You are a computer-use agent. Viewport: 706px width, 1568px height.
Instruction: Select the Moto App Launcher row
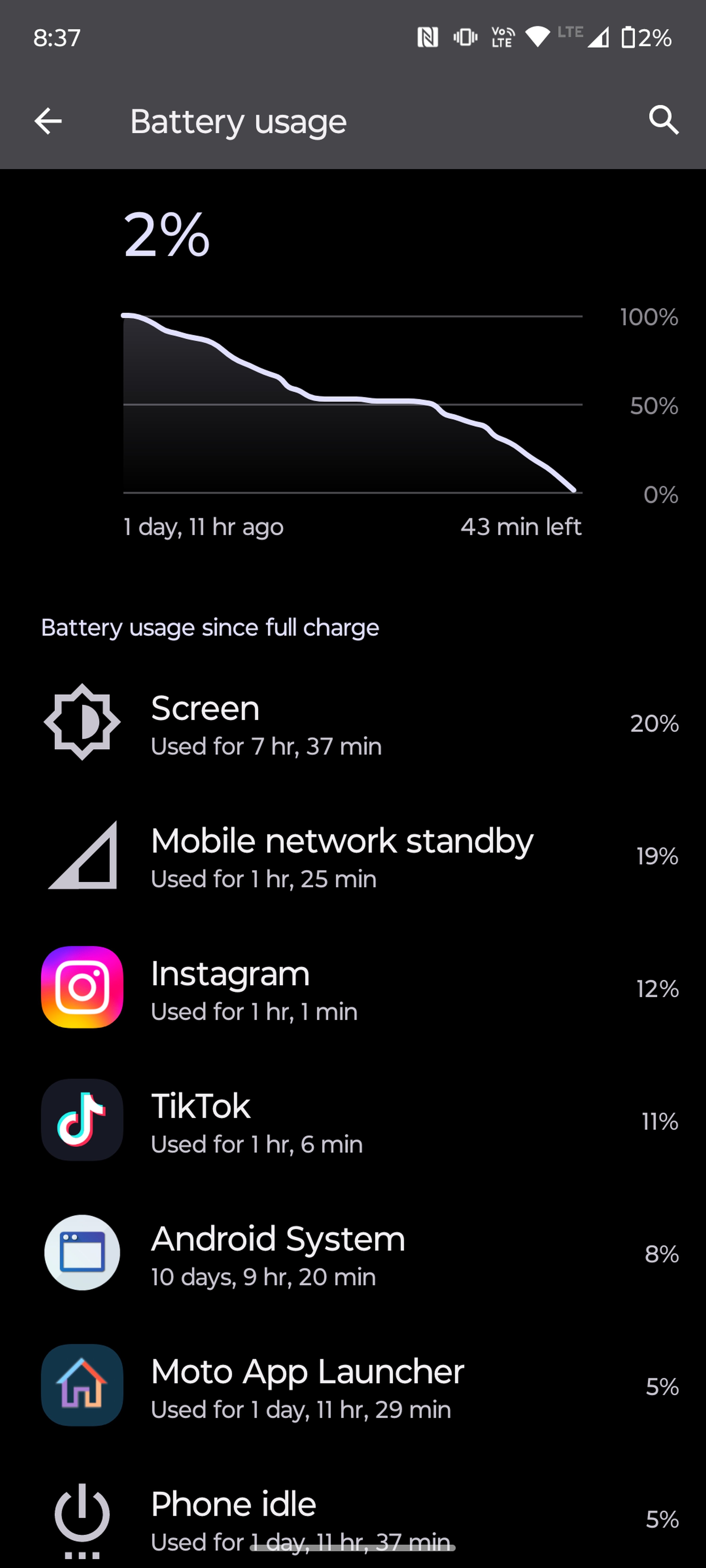tap(353, 1386)
